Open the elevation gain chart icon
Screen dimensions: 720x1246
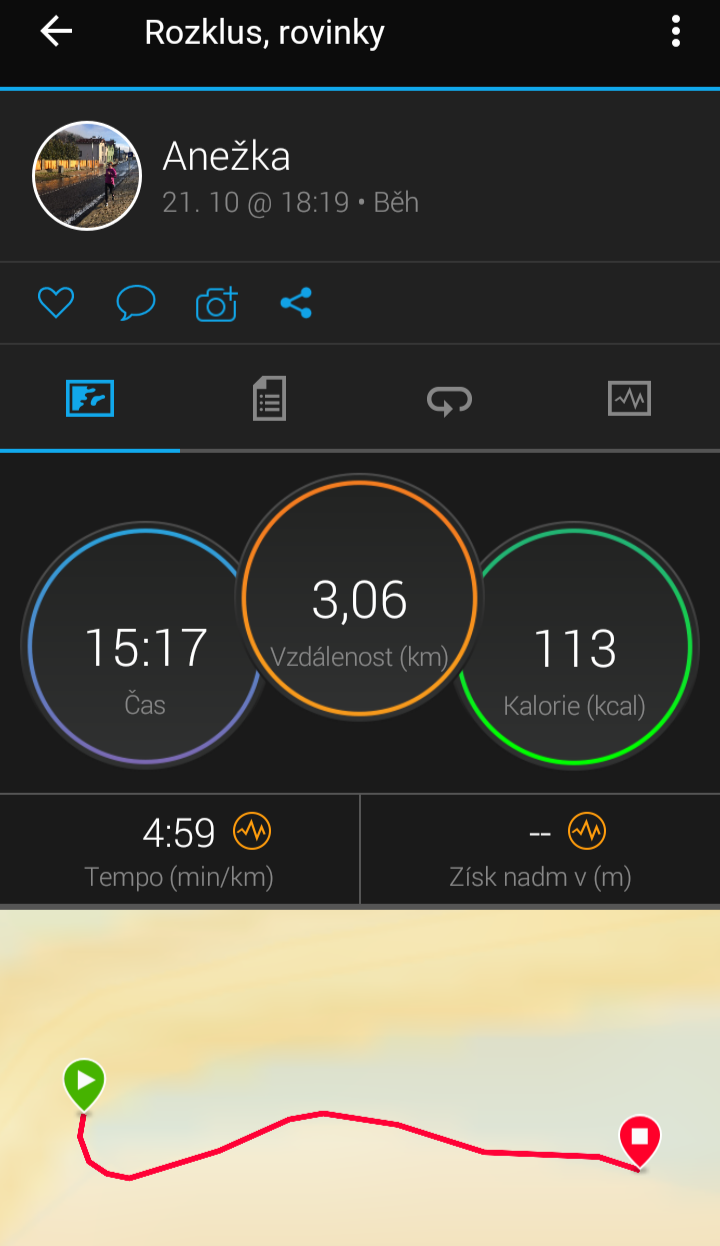(x=587, y=831)
